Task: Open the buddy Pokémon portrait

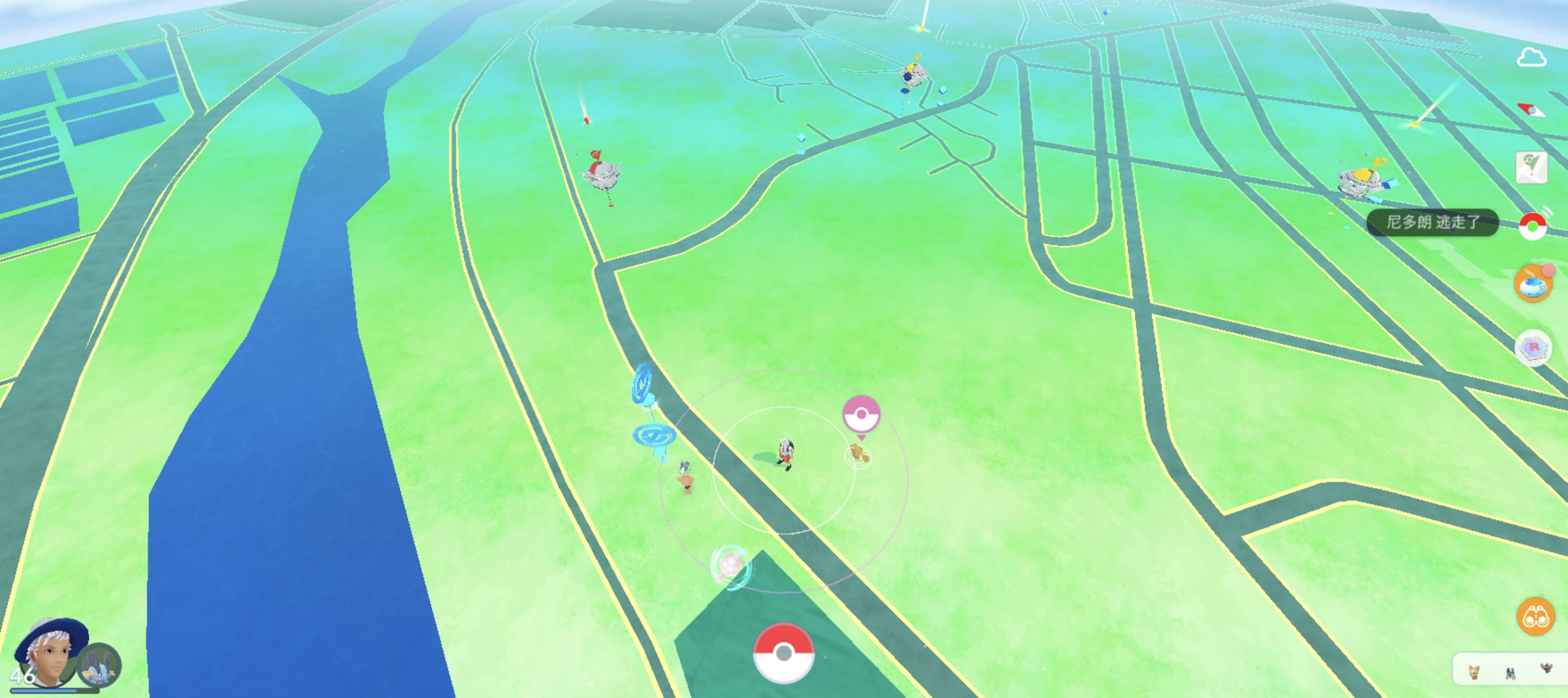Action: [99, 665]
